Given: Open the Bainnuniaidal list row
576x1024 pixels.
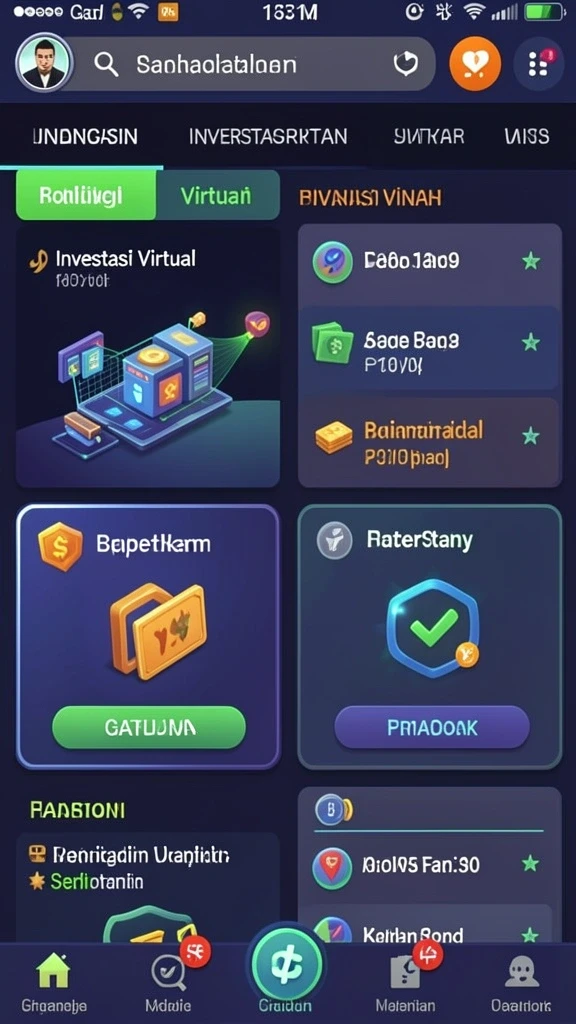Looking at the screenshot, I should [x=430, y=441].
